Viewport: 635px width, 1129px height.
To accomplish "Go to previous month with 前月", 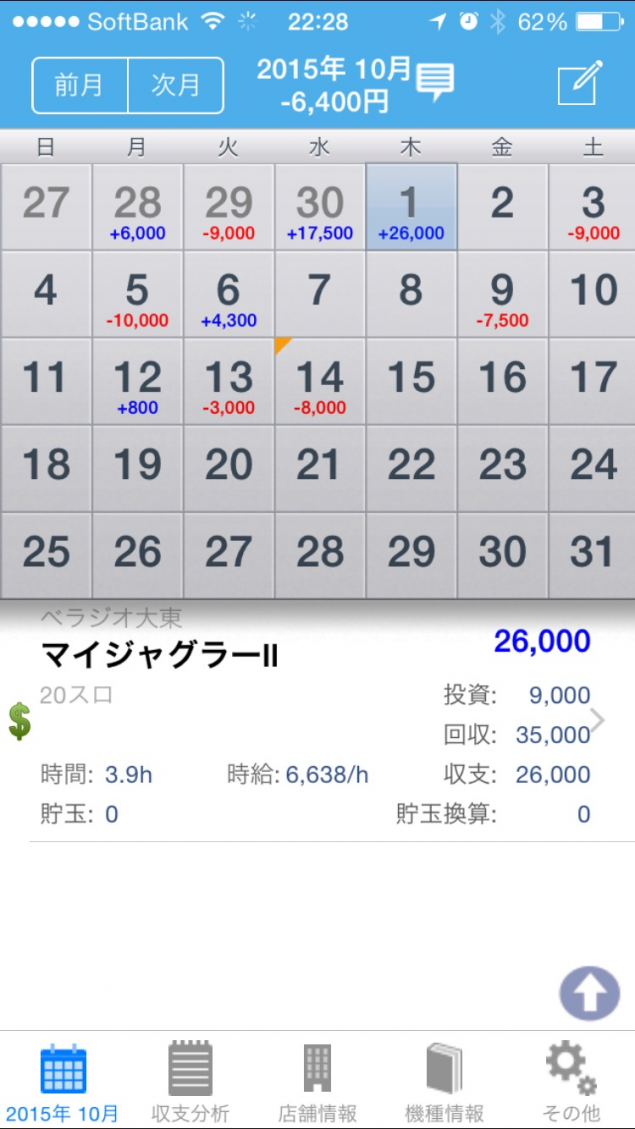I will click(80, 85).
